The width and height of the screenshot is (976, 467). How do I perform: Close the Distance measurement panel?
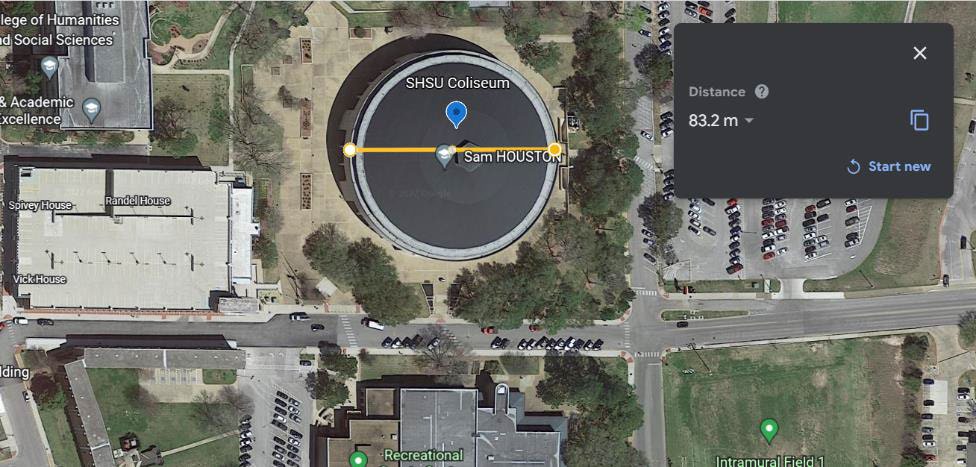[x=920, y=53]
